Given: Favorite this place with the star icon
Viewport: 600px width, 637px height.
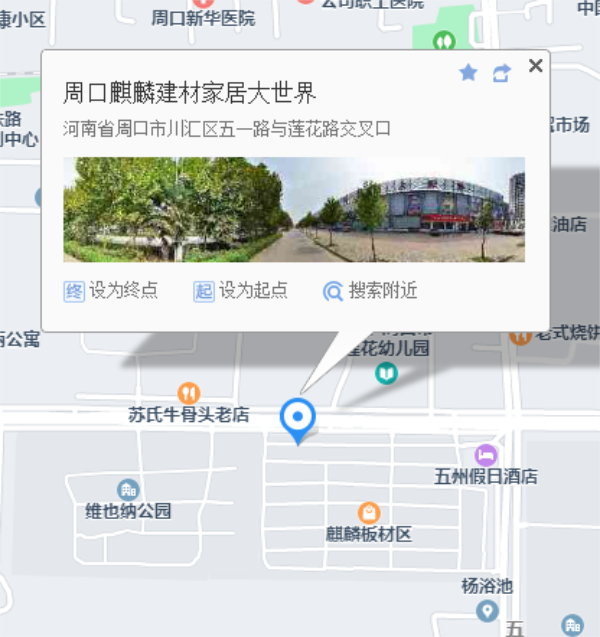Looking at the screenshot, I should click(468, 72).
